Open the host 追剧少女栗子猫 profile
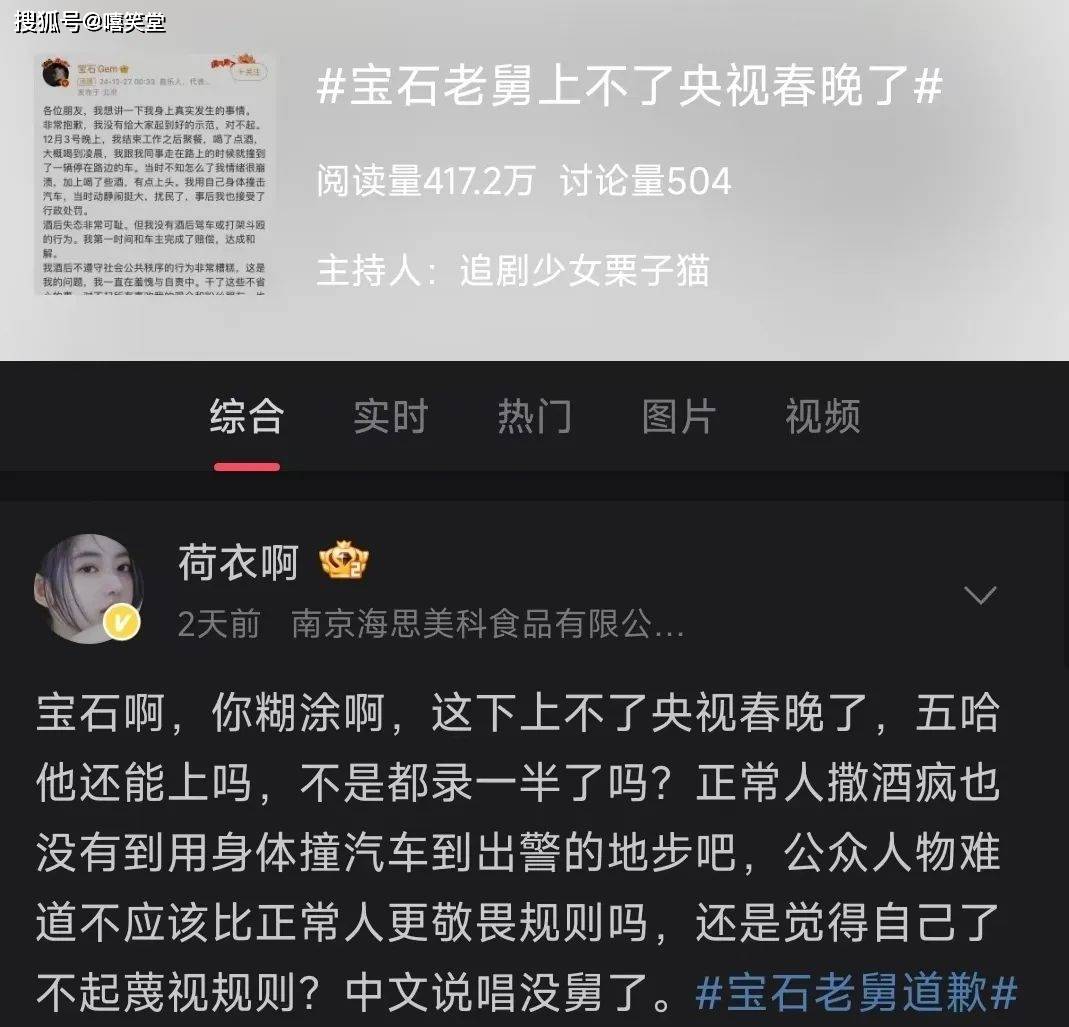The image size is (1069, 1027). pyautogui.click(x=584, y=270)
